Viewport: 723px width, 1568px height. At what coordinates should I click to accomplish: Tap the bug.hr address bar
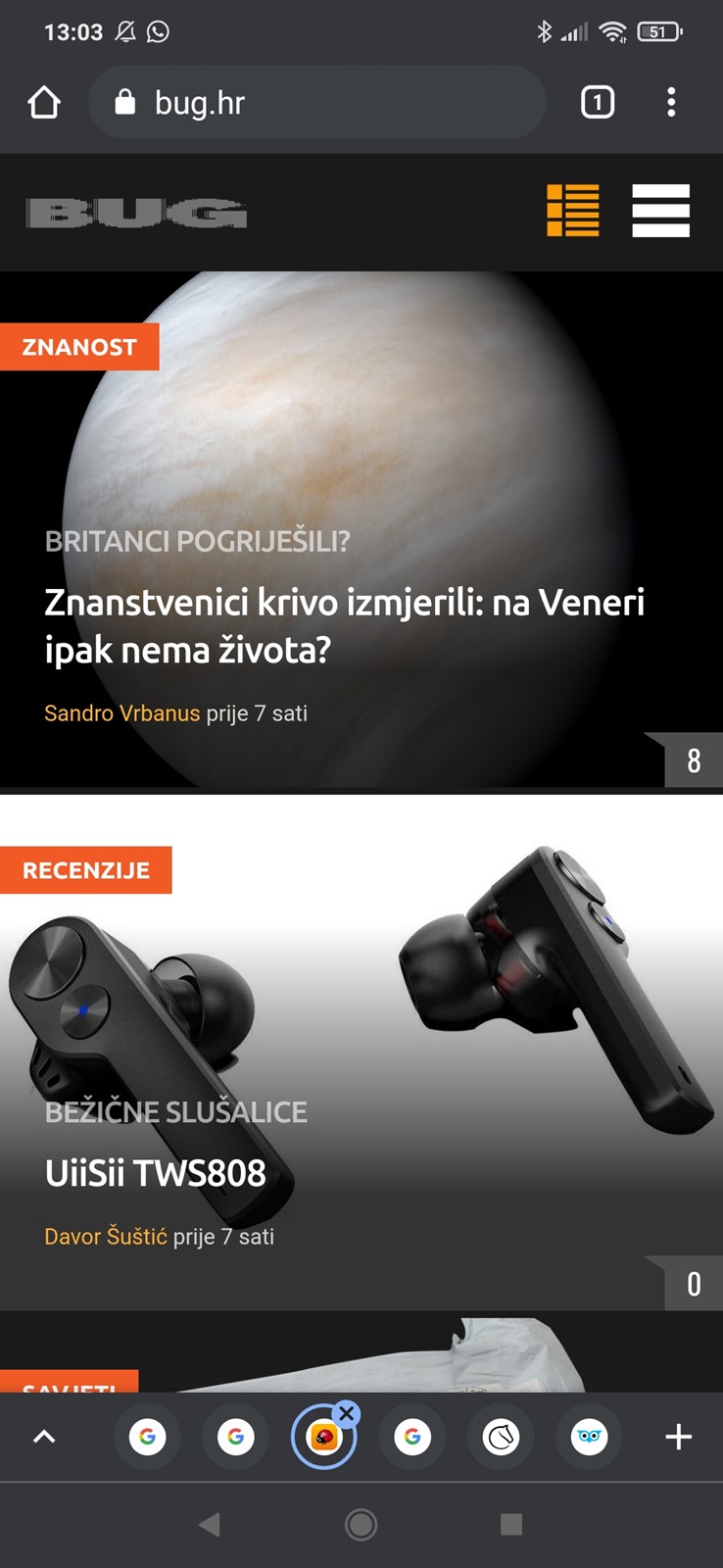coord(316,102)
